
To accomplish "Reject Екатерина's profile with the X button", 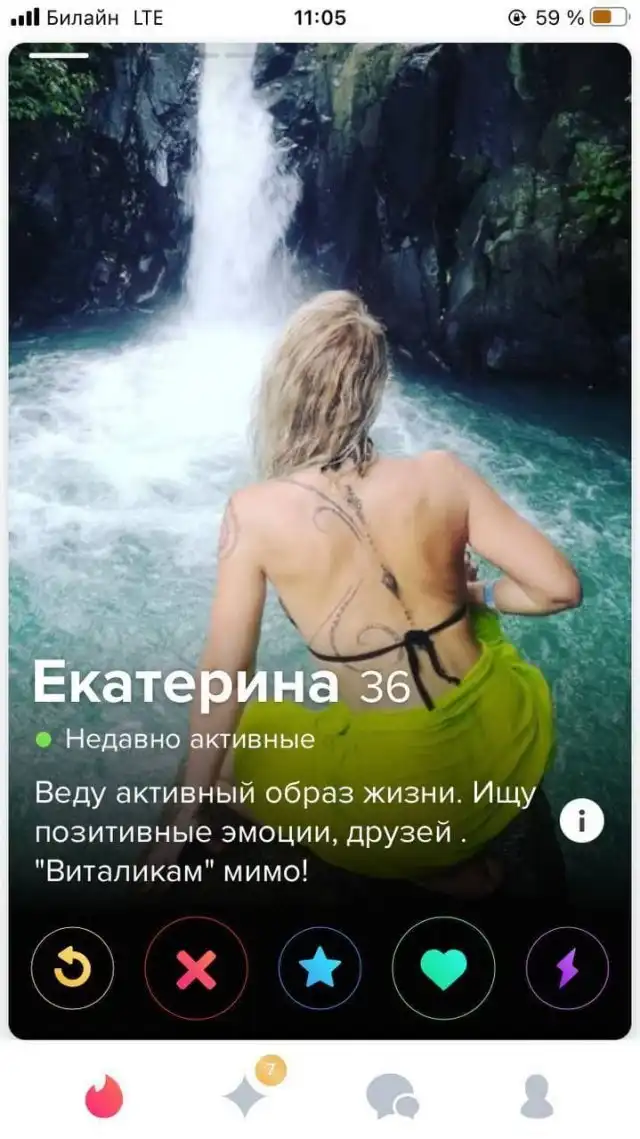I will pos(196,968).
